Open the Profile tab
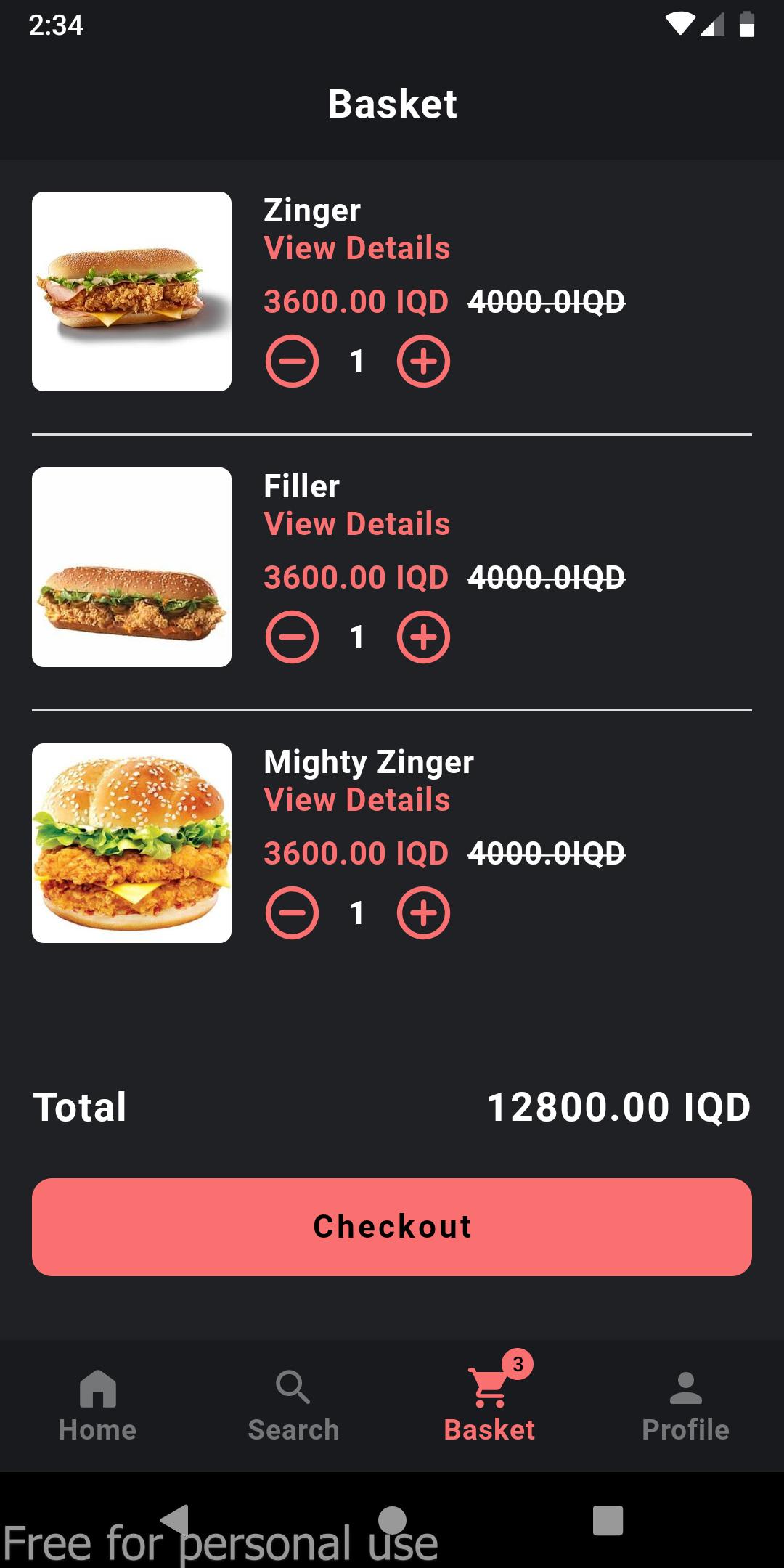 pyautogui.click(x=686, y=1406)
